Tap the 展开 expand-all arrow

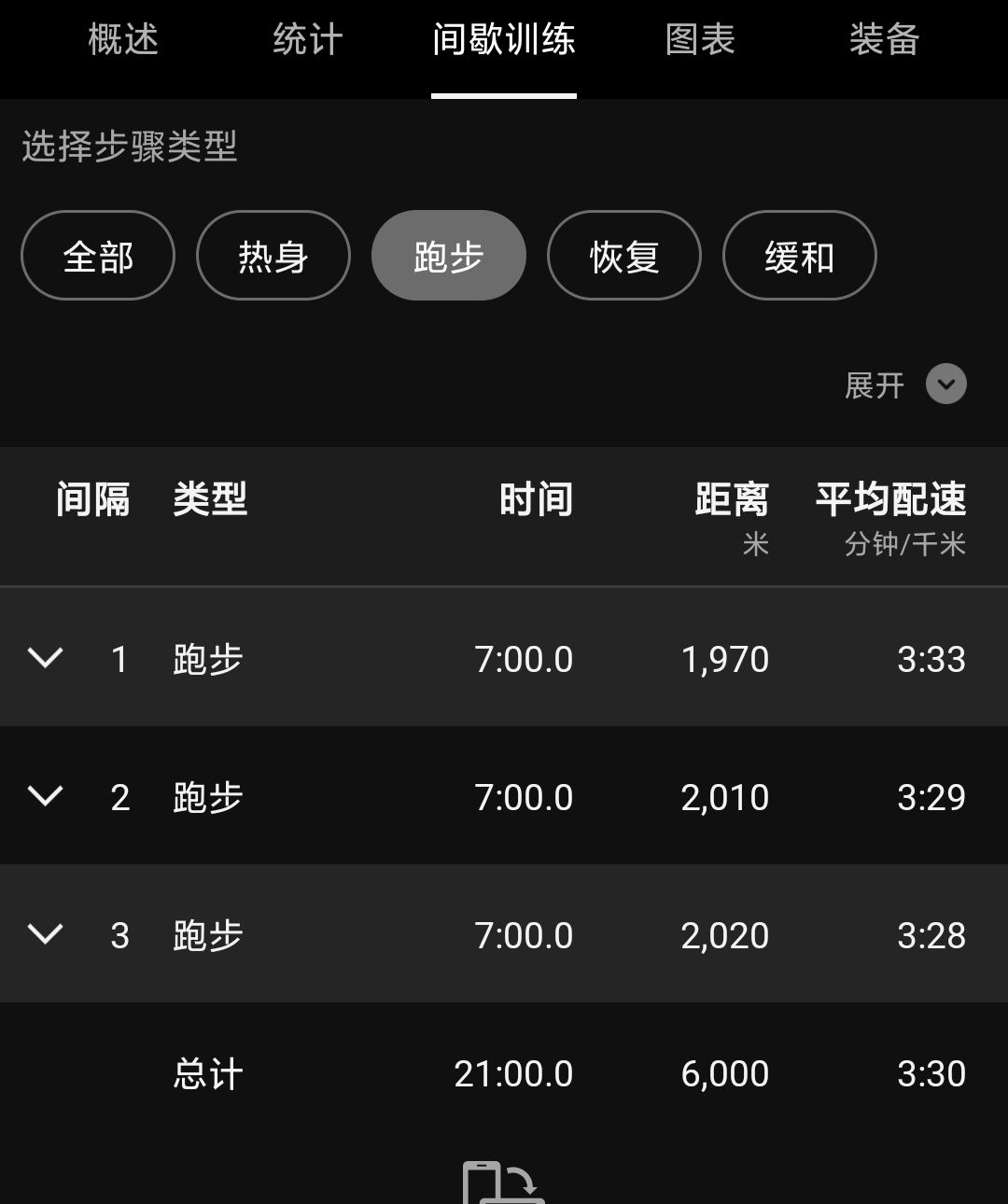coord(945,385)
